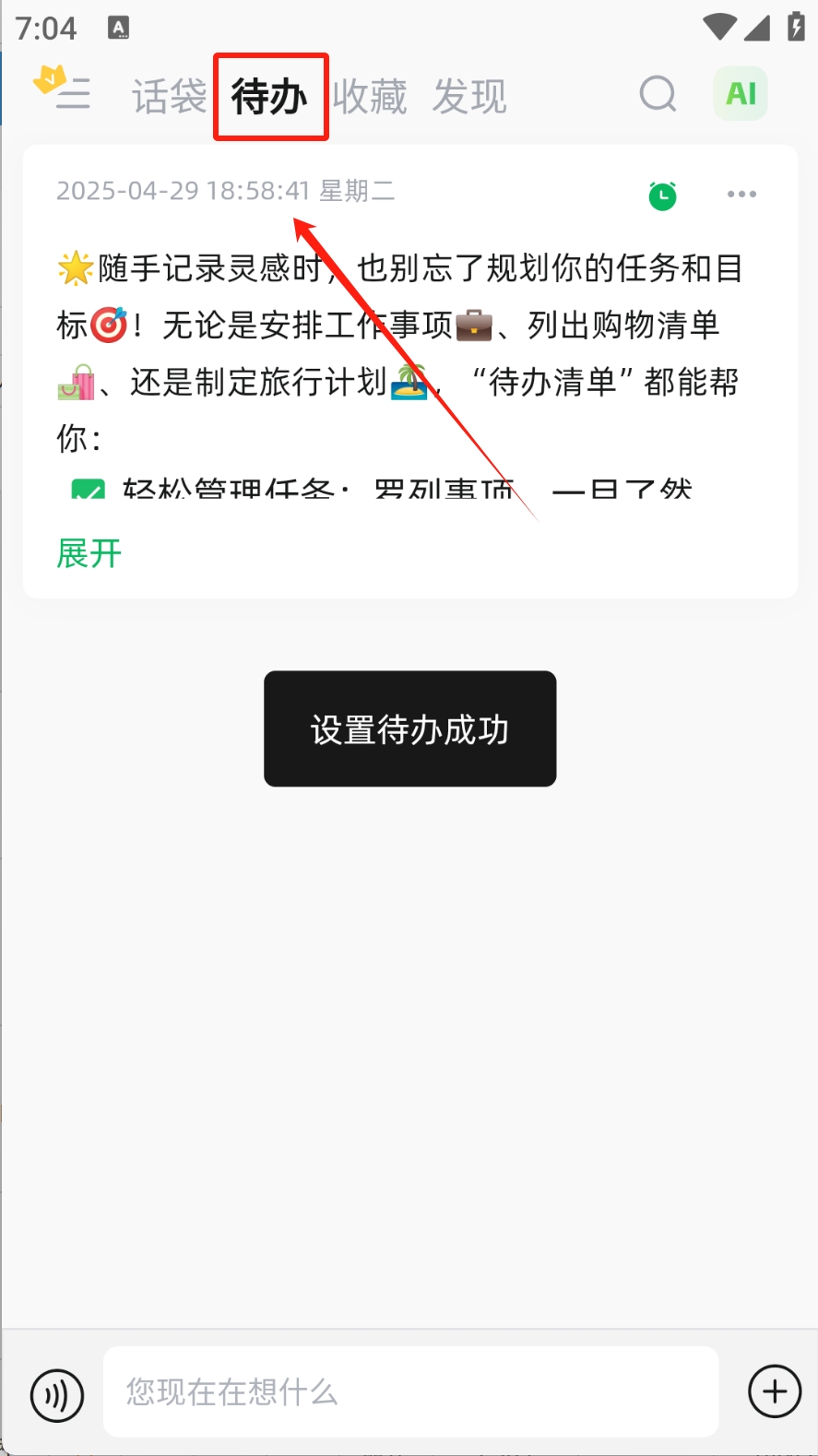Launch the AI assistant
Image resolution: width=818 pixels, height=1456 pixels.
tap(741, 94)
